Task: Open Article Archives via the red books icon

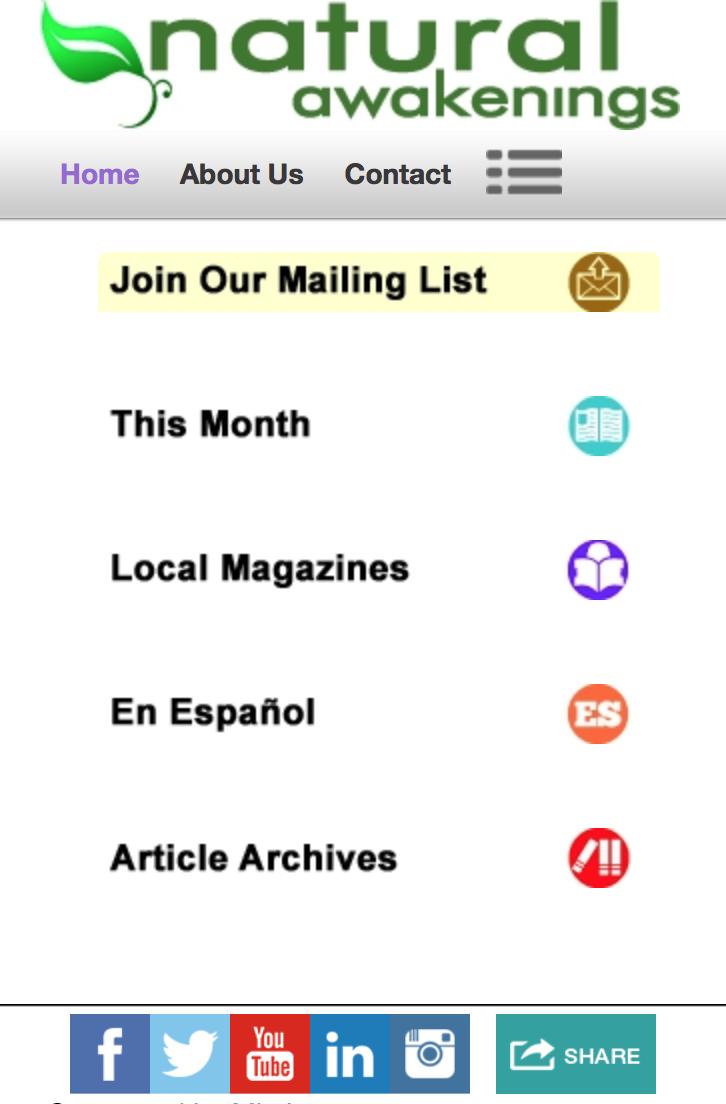Action: tap(598, 858)
